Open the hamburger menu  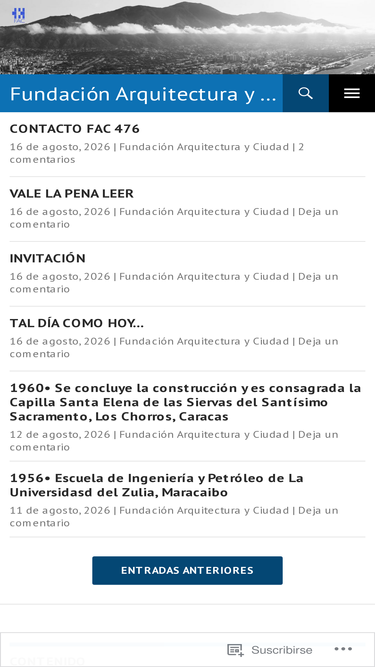pyautogui.click(x=352, y=93)
